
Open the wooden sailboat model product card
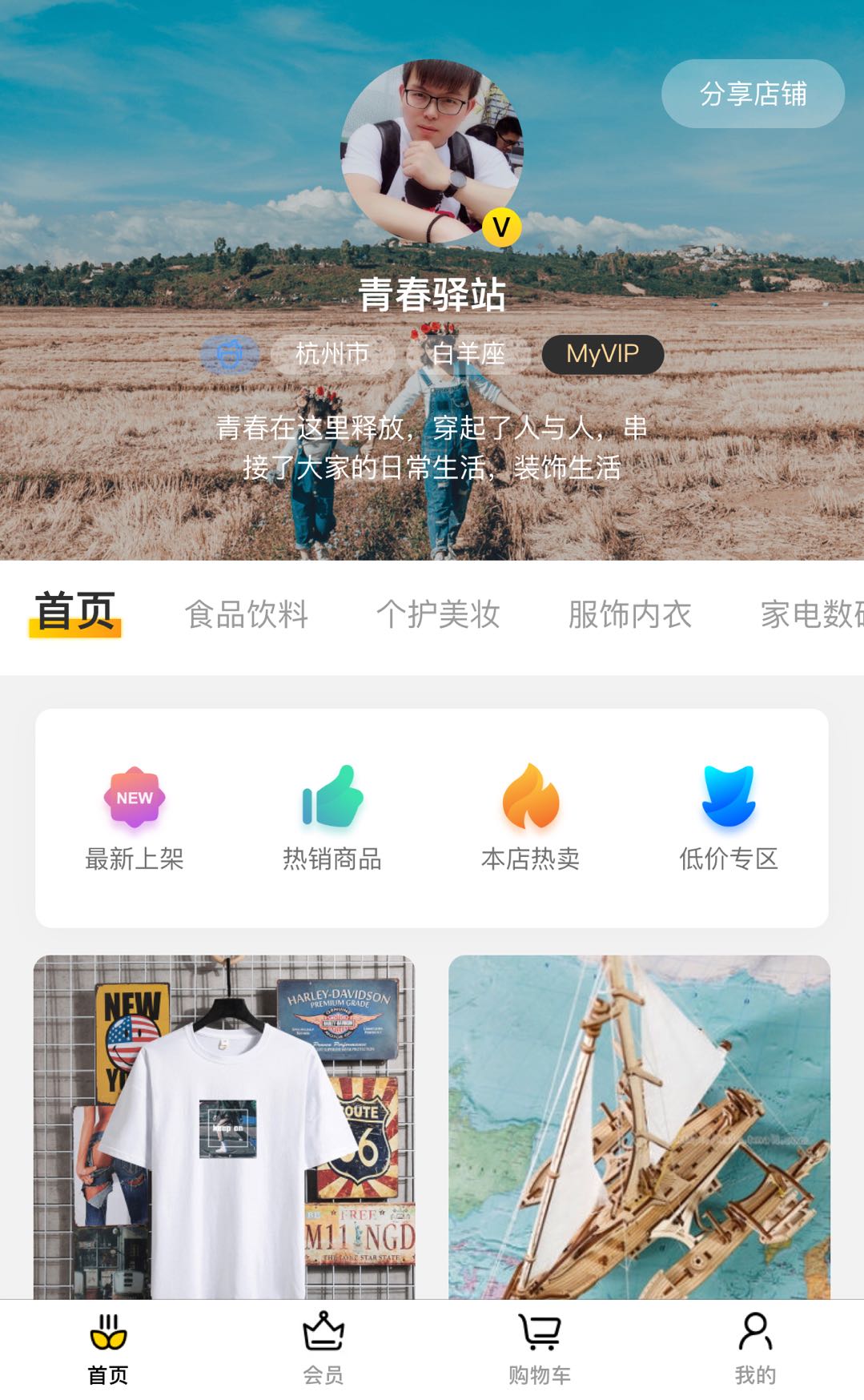click(639, 1125)
